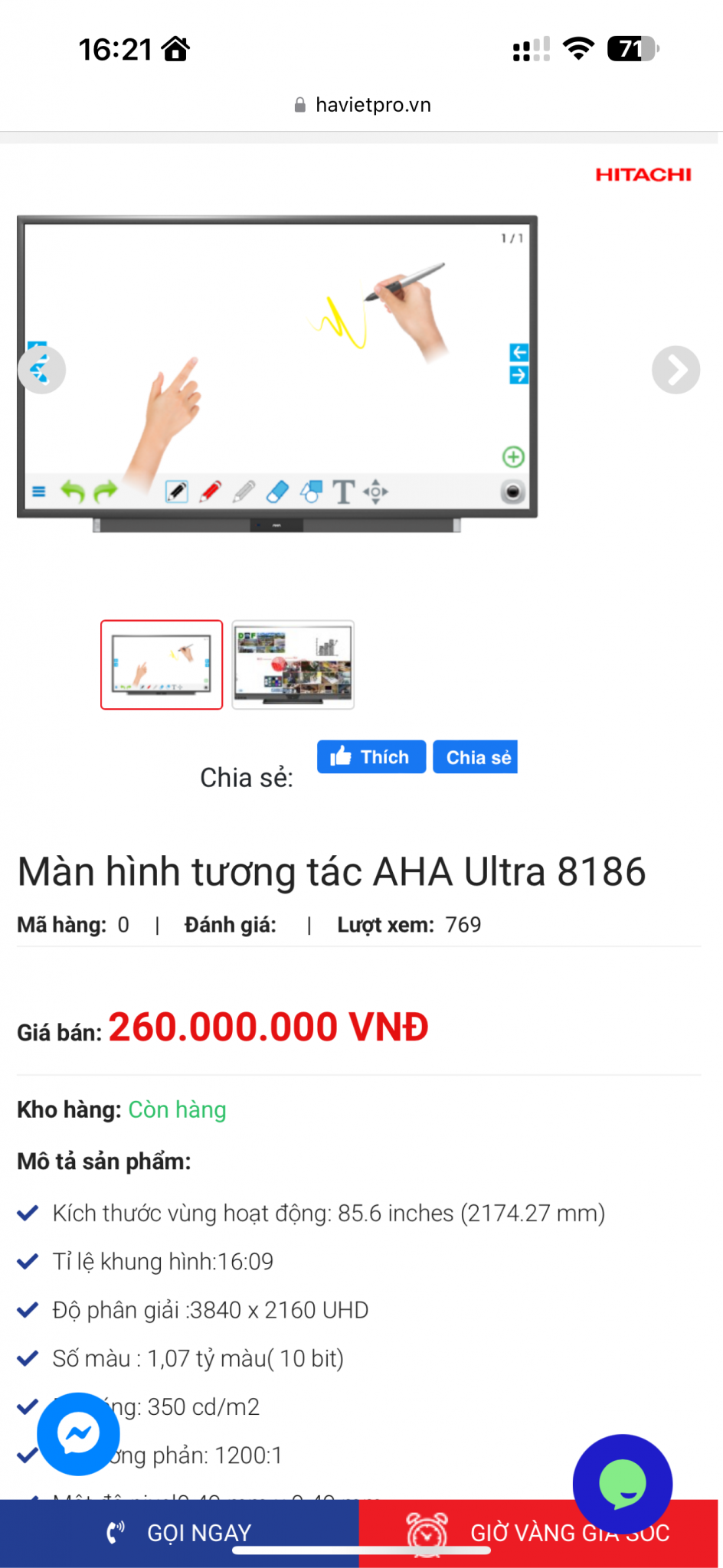Select the second thumbnail with photo collage
Image resolution: width=723 pixels, height=1568 pixels.
(293, 665)
